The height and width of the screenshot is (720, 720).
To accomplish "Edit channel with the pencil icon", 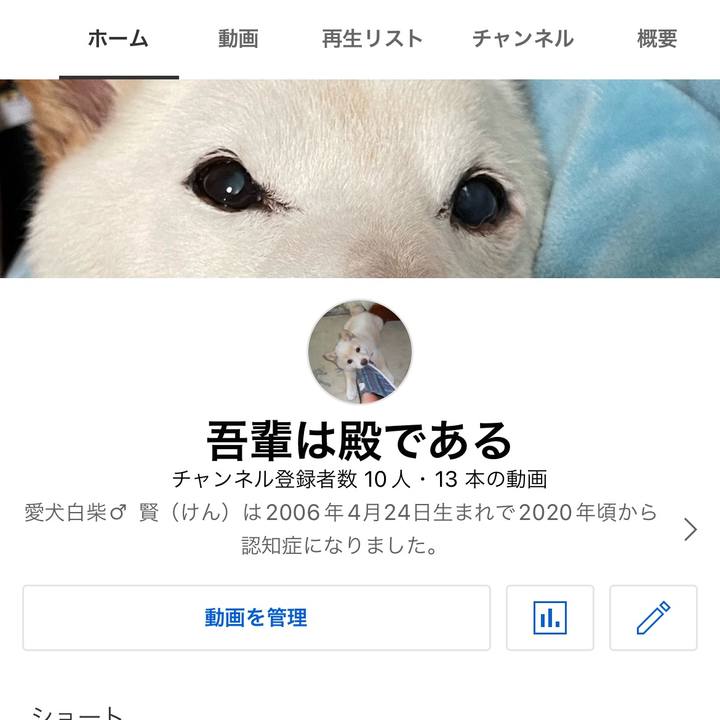I will coord(653,618).
